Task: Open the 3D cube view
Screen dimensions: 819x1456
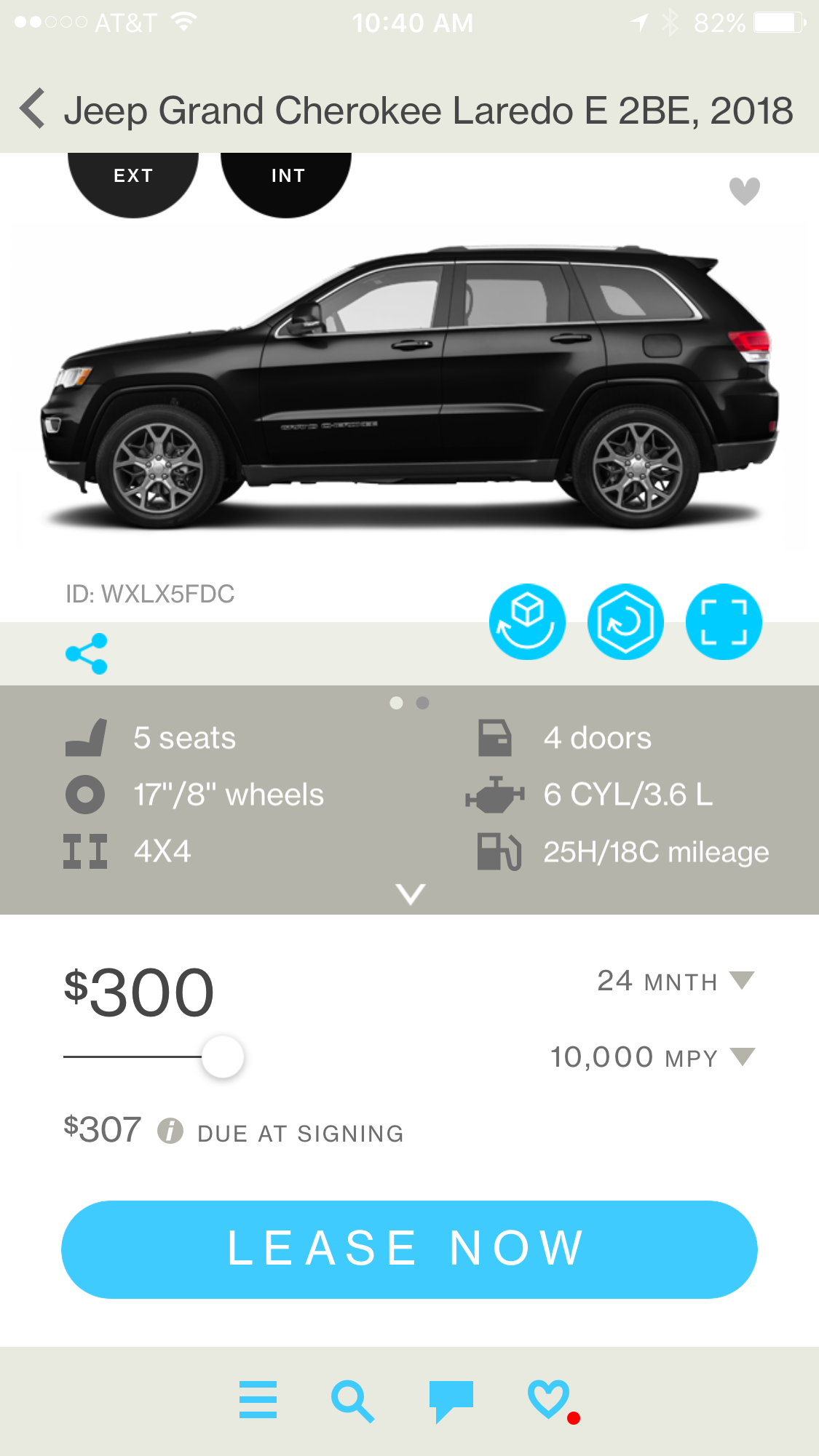Action: tap(527, 622)
